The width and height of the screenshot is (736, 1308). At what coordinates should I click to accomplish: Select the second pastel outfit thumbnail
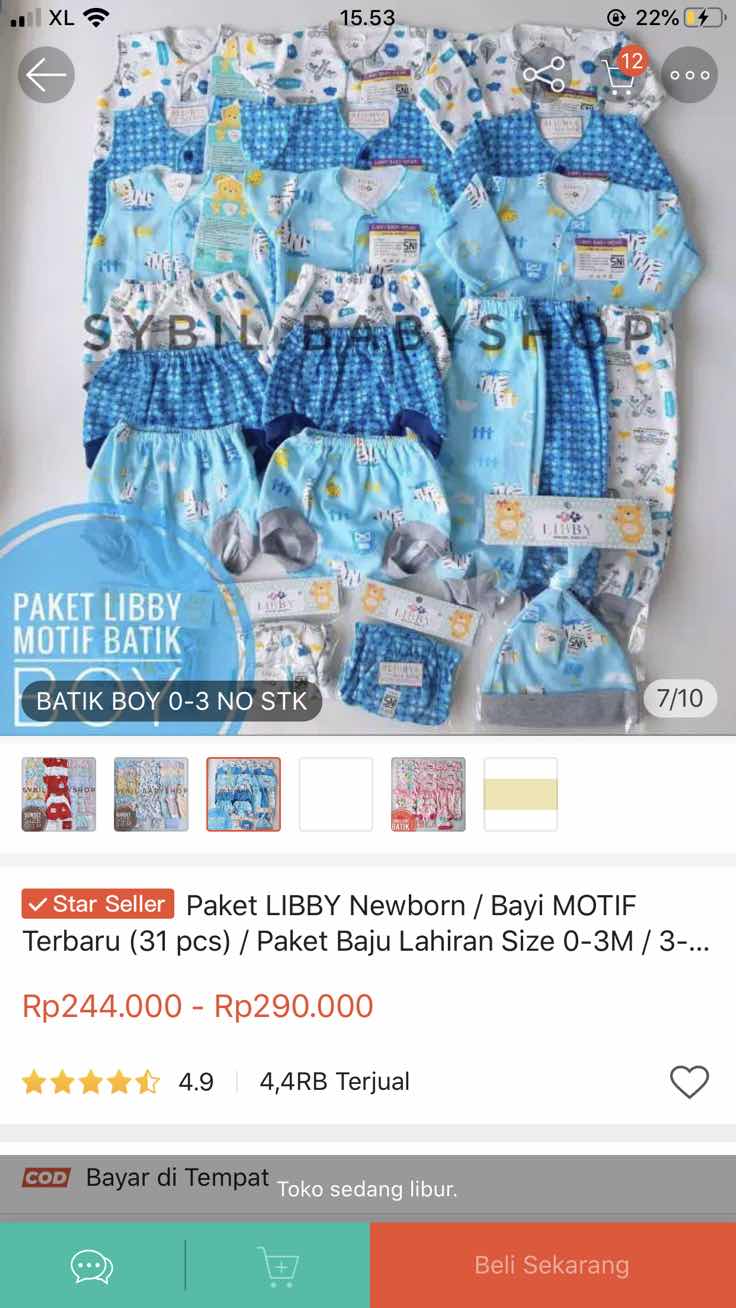[151, 794]
